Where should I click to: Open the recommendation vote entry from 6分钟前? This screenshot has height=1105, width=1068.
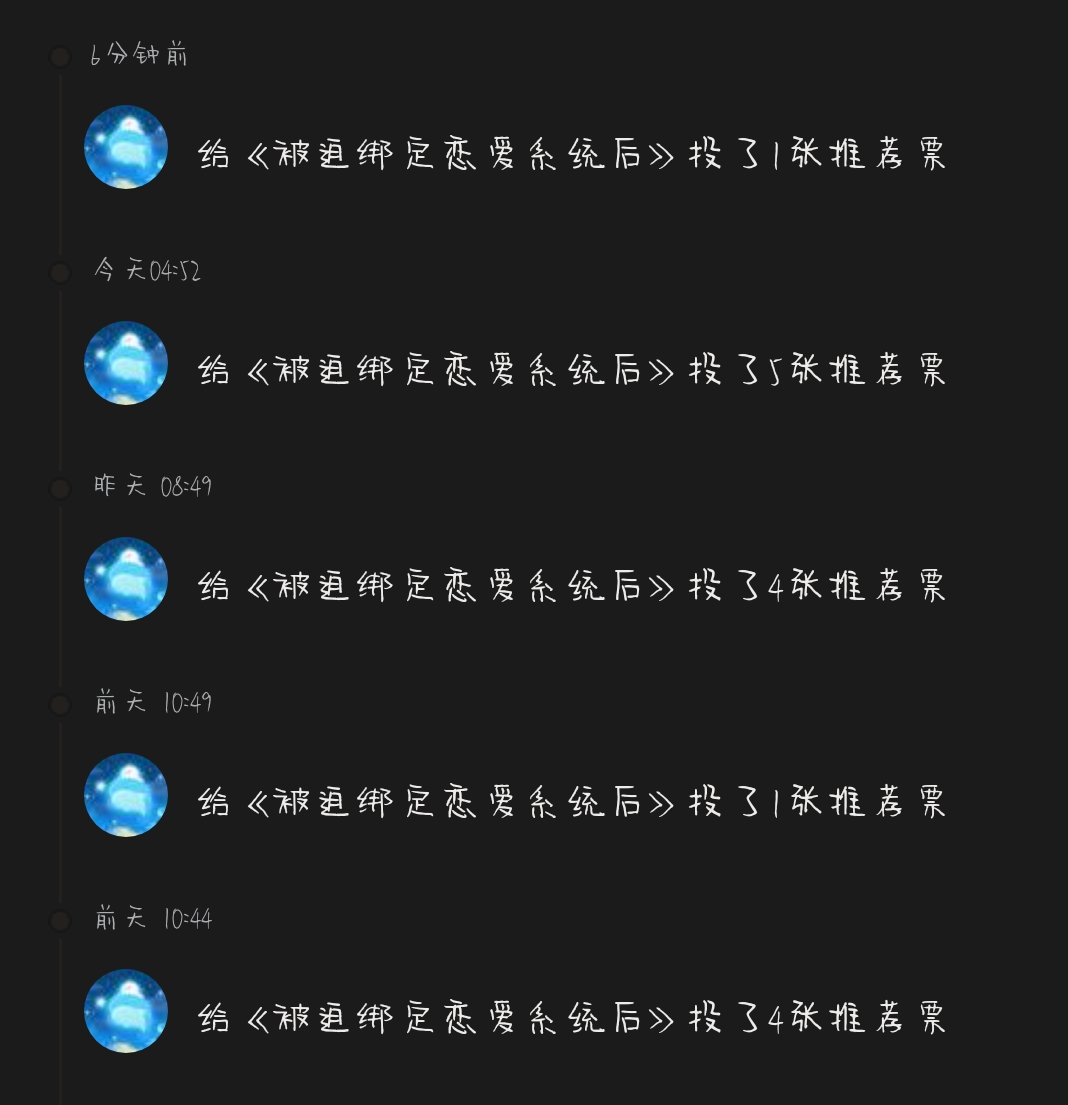pos(571,154)
